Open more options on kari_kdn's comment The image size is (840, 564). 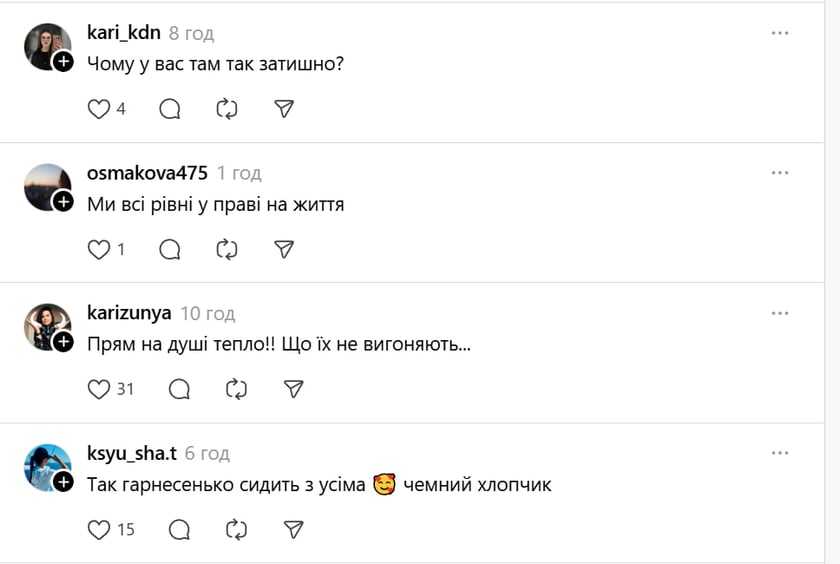coord(780,33)
